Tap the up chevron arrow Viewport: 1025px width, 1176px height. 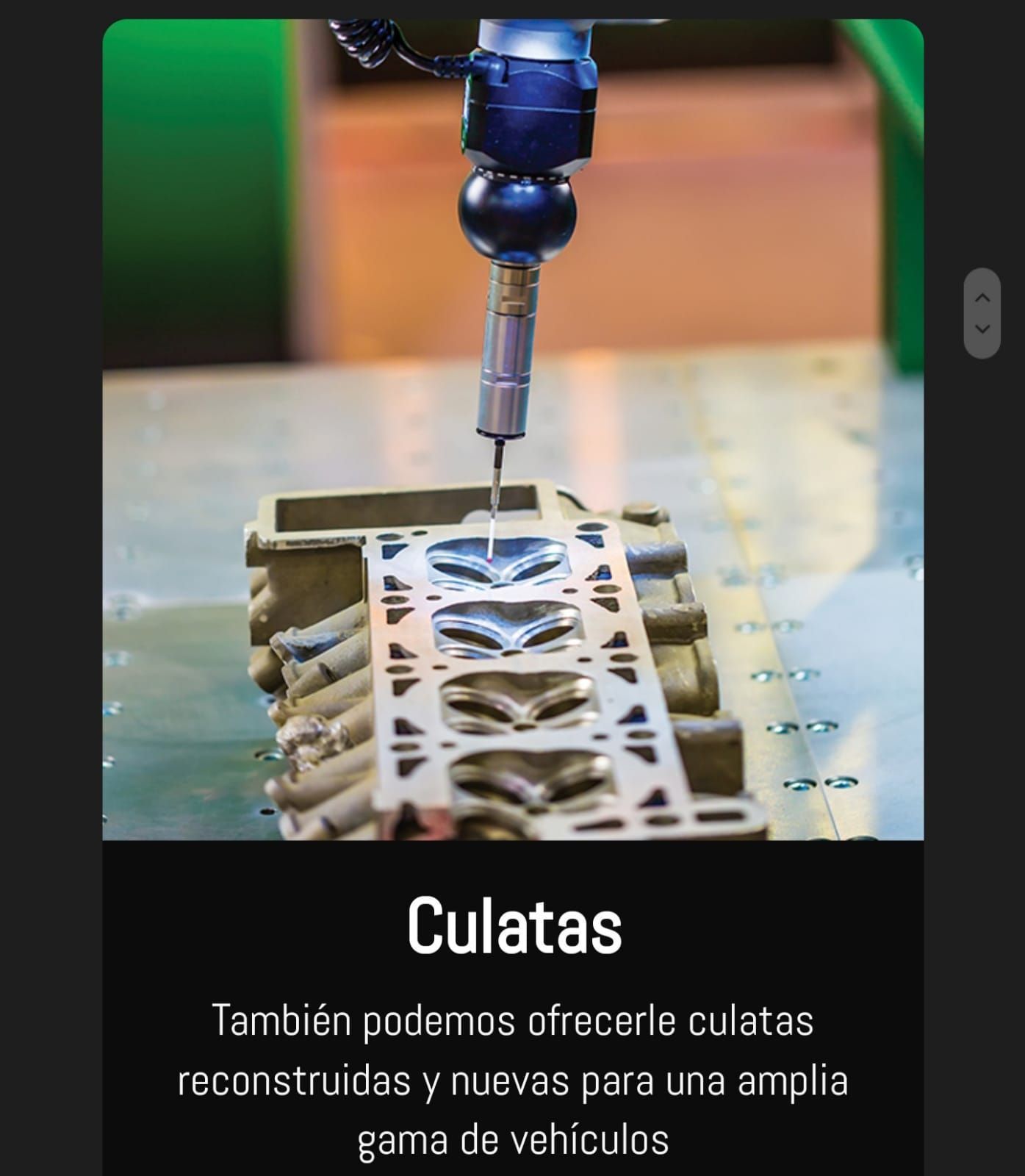point(982,298)
